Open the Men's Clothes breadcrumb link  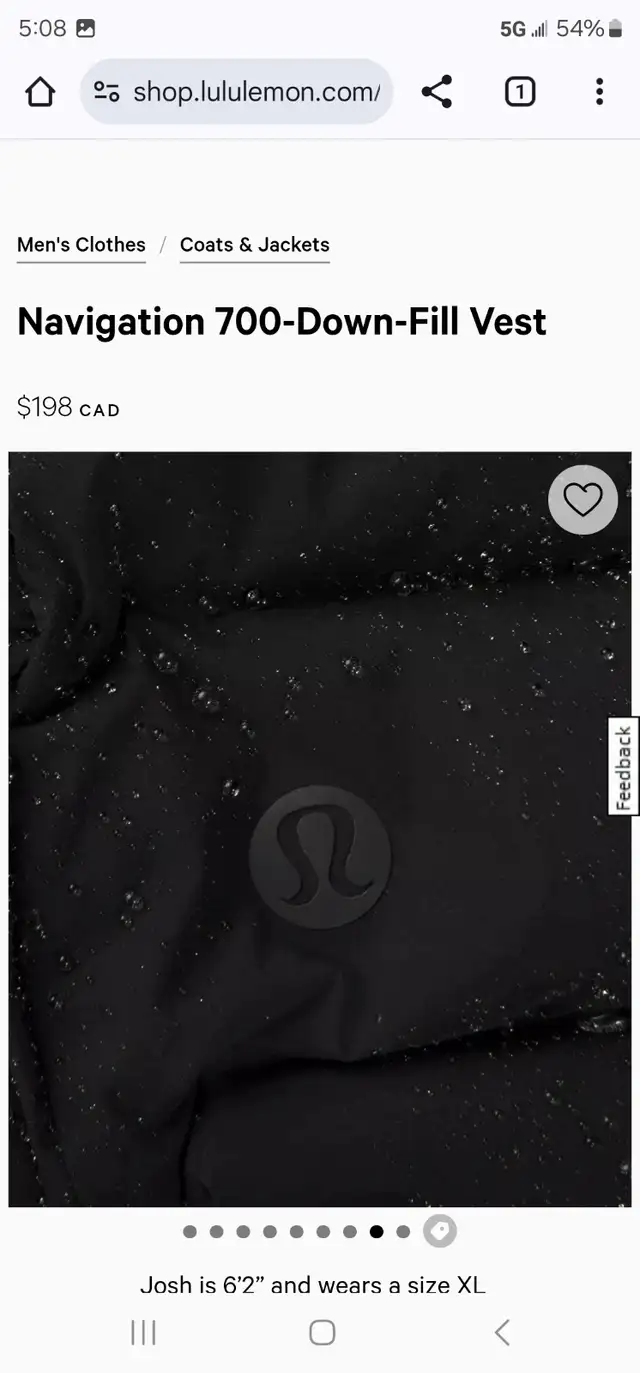81,245
